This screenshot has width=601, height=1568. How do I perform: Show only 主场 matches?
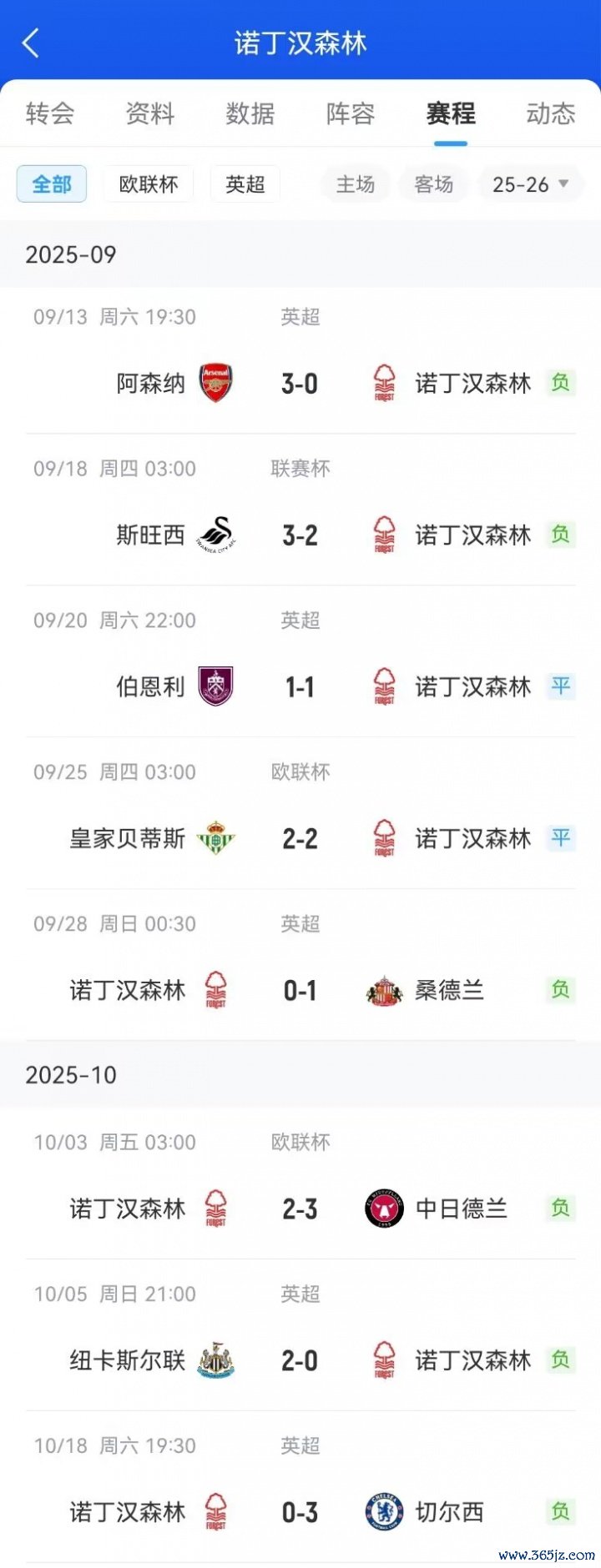point(356,184)
